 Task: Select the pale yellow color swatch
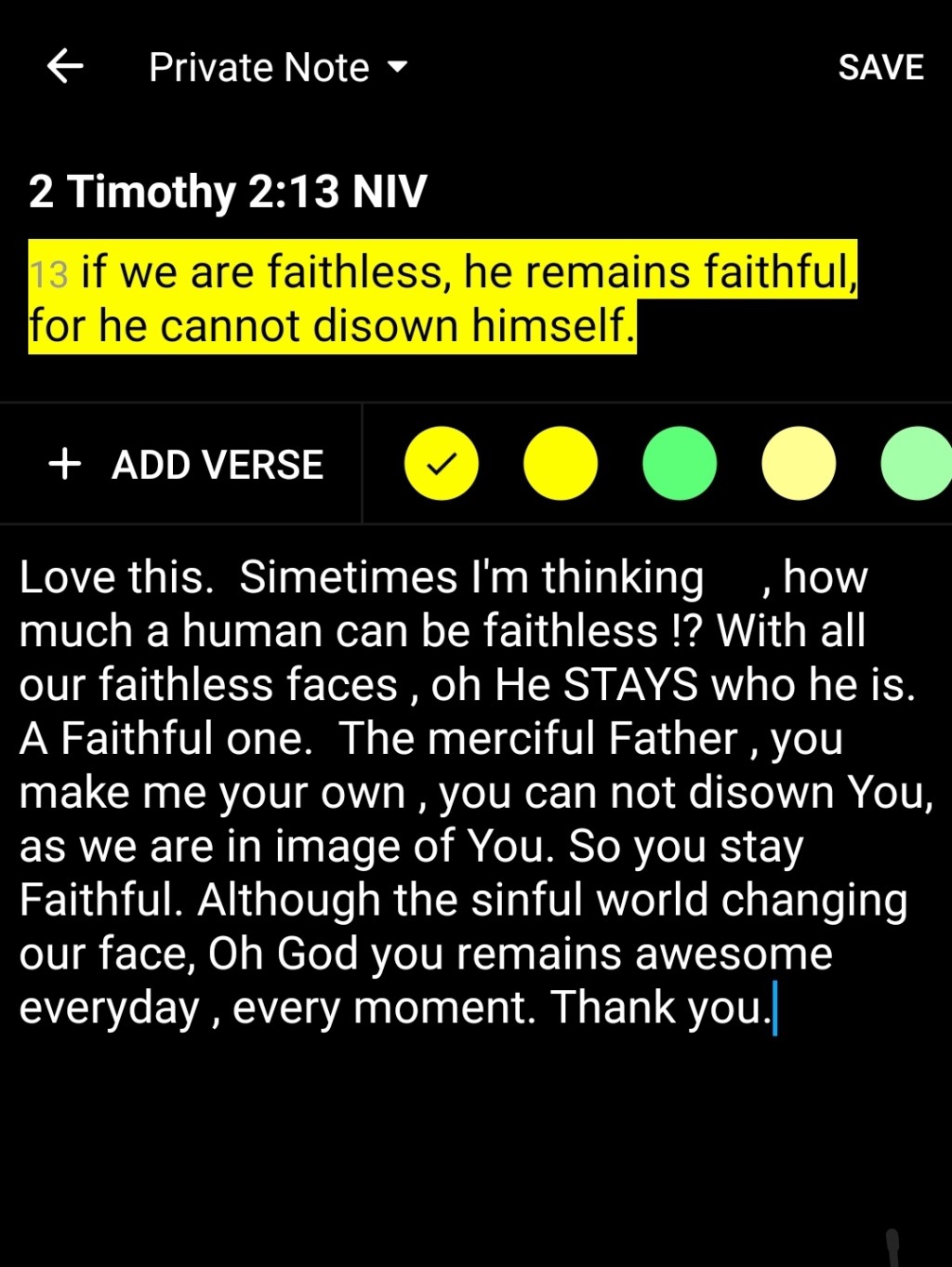click(799, 463)
